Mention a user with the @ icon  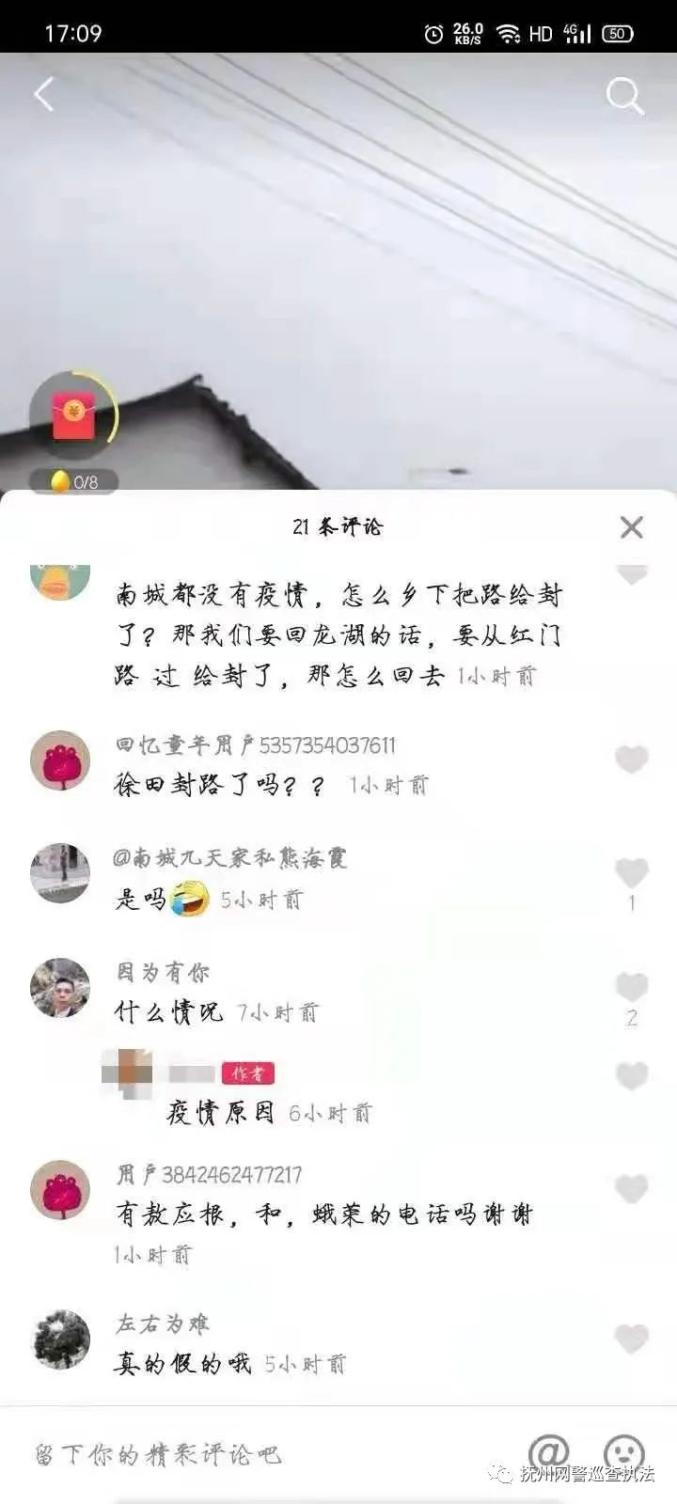(548, 1452)
